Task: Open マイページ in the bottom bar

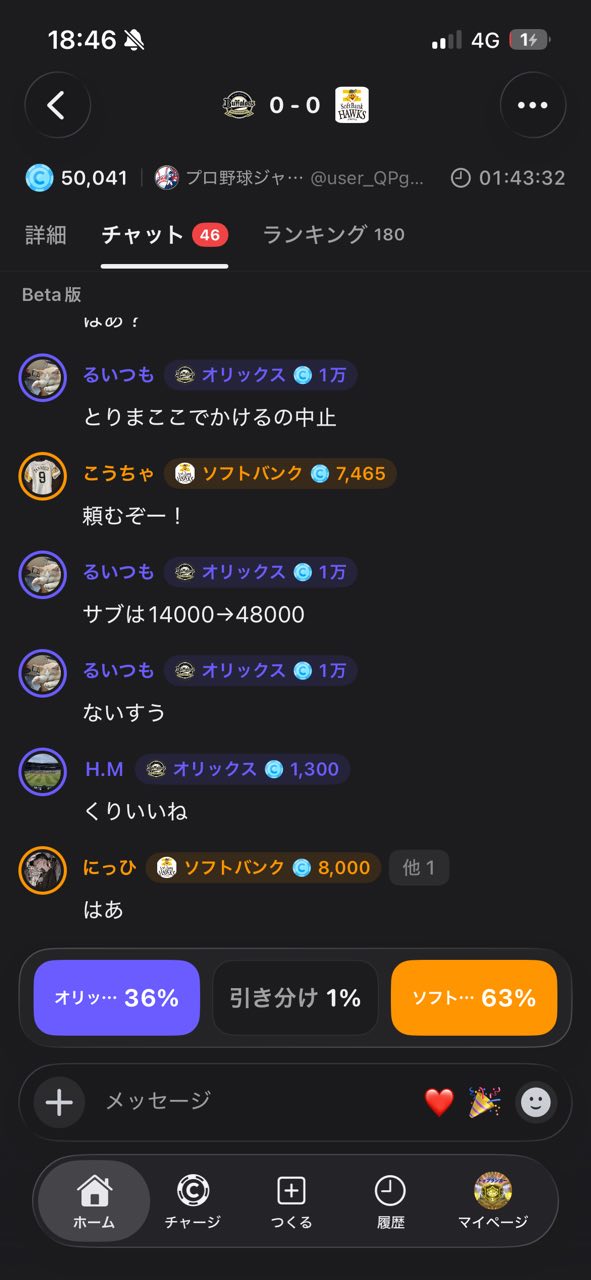Action: point(492,1201)
